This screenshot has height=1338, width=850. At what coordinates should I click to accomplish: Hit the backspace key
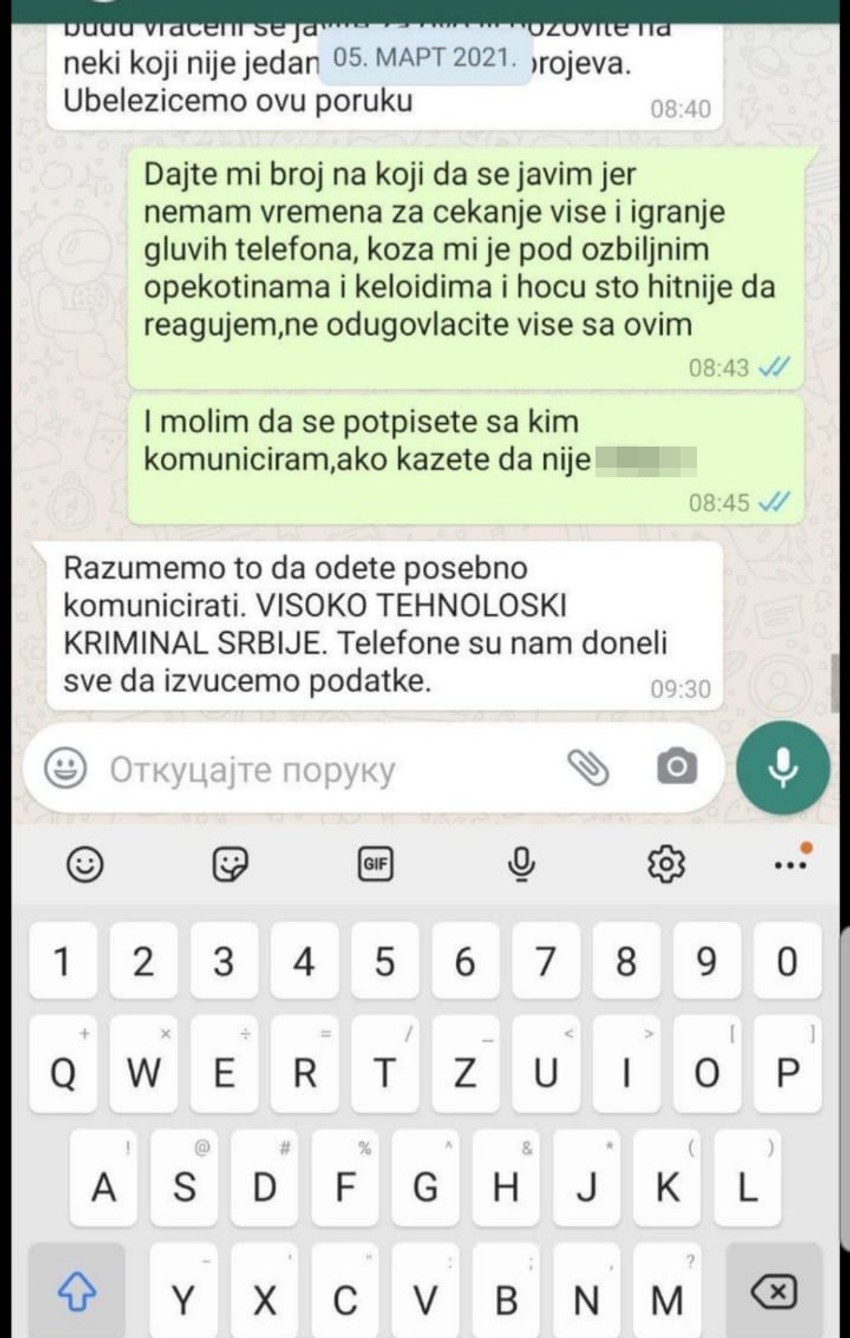(772, 1294)
